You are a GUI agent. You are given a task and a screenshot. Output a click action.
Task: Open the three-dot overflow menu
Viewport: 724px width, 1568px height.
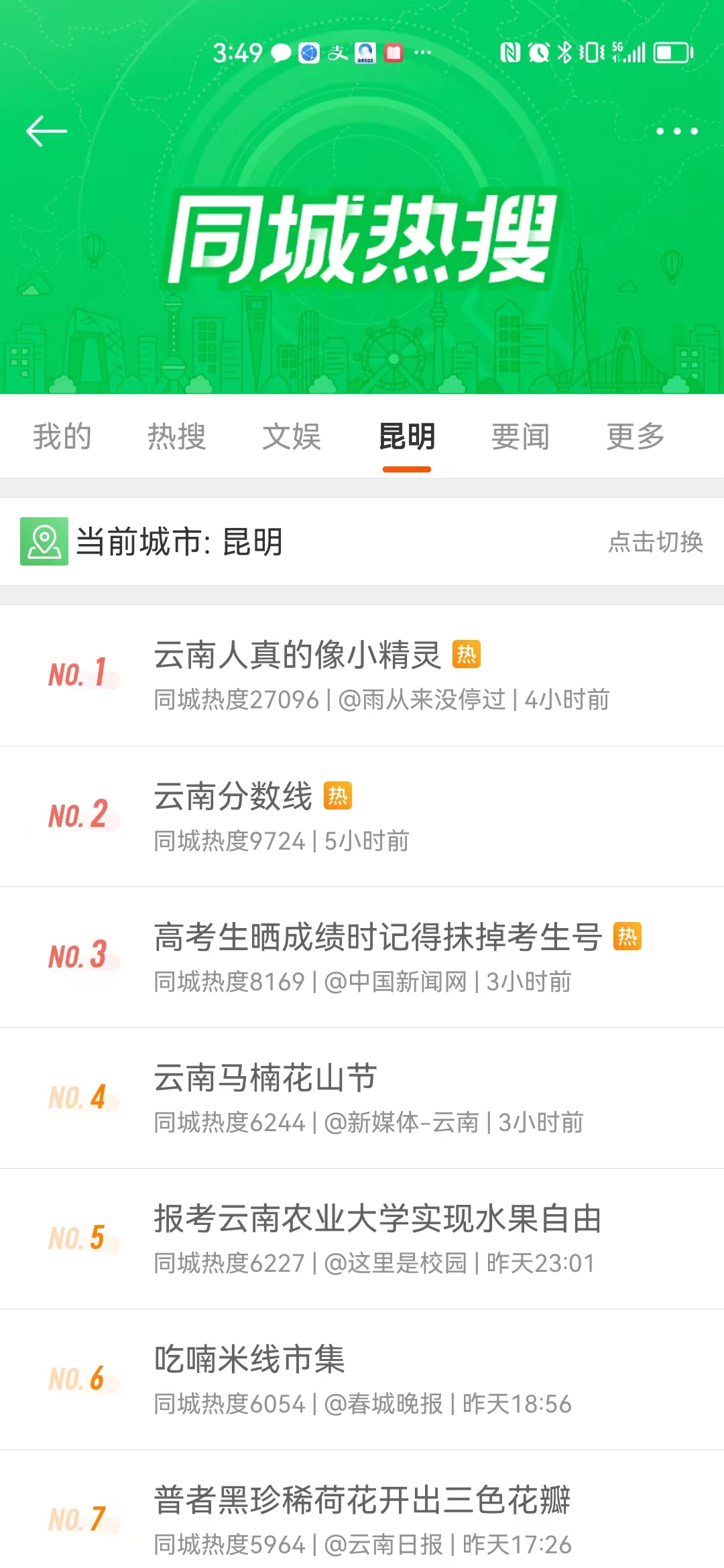[676, 131]
